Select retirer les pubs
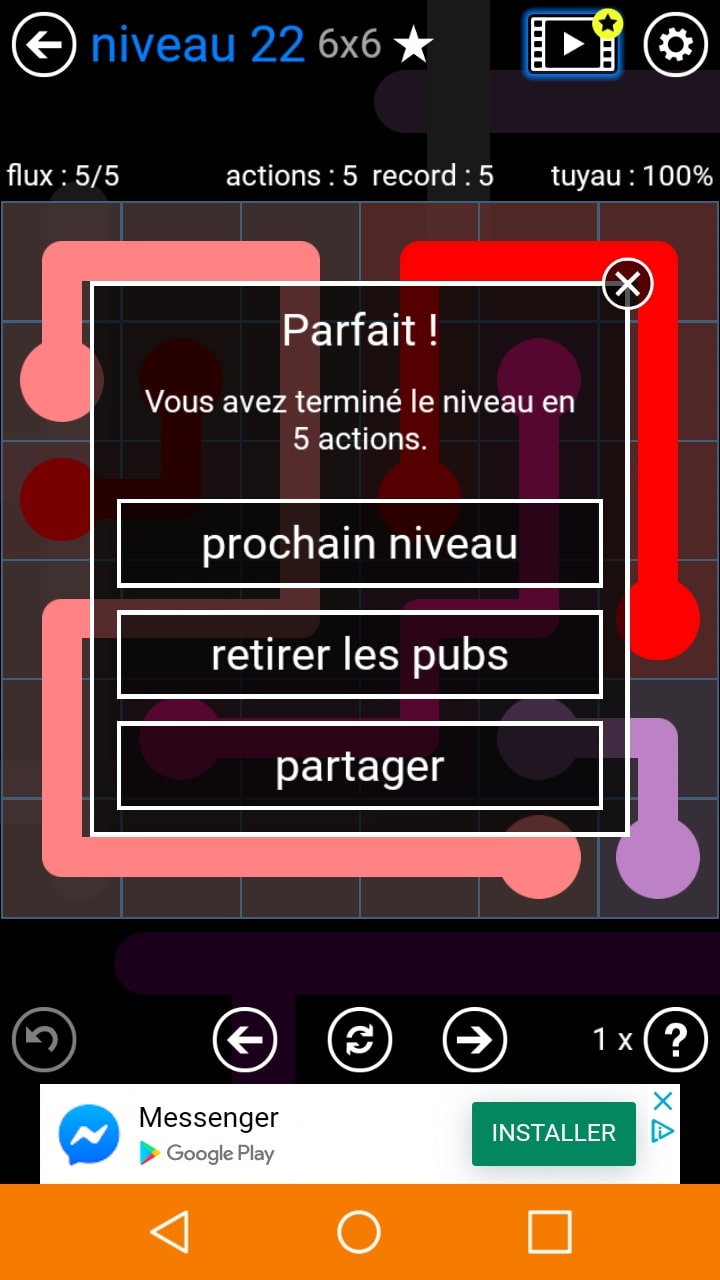 [x=360, y=655]
